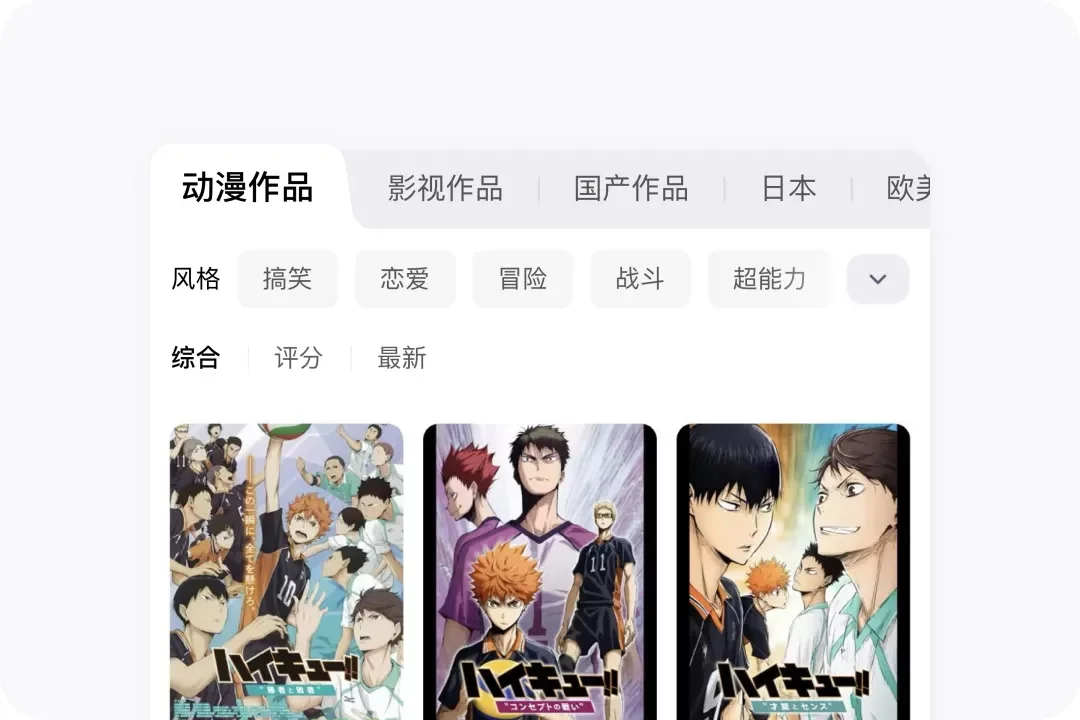
Task: Pick the 超能力 style chip
Action: tap(769, 279)
